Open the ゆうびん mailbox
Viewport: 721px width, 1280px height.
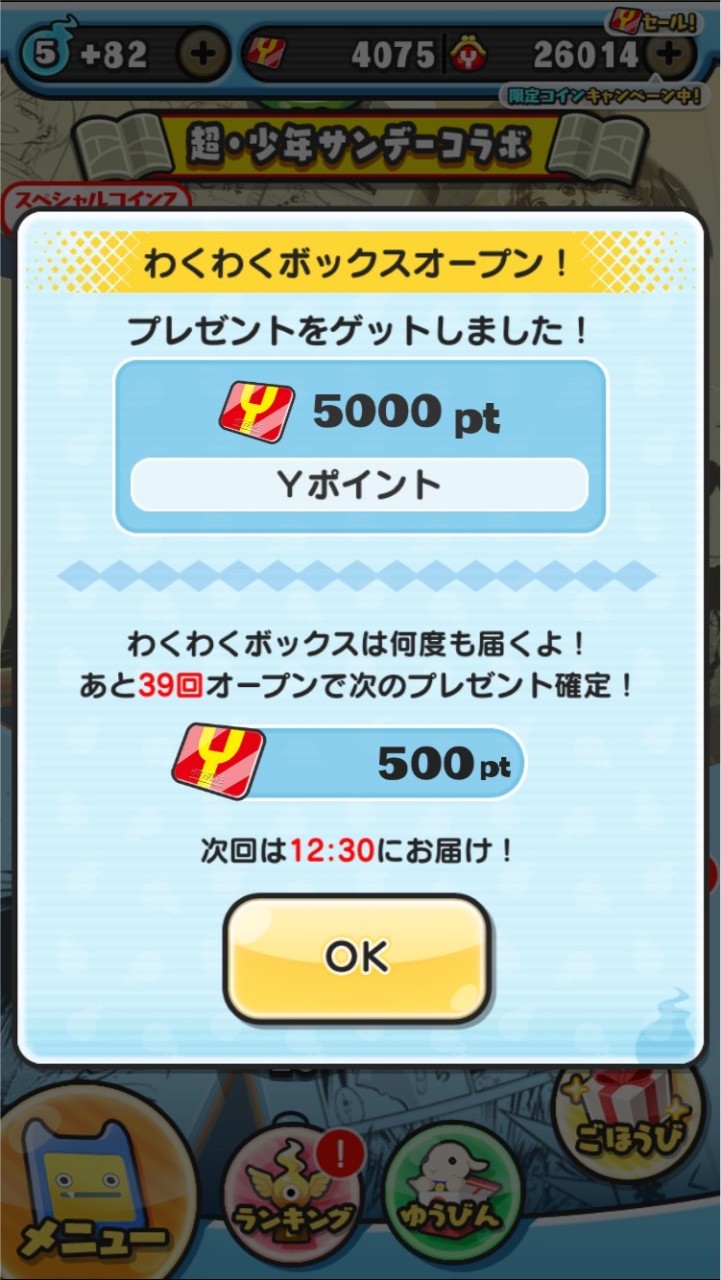[450, 1199]
